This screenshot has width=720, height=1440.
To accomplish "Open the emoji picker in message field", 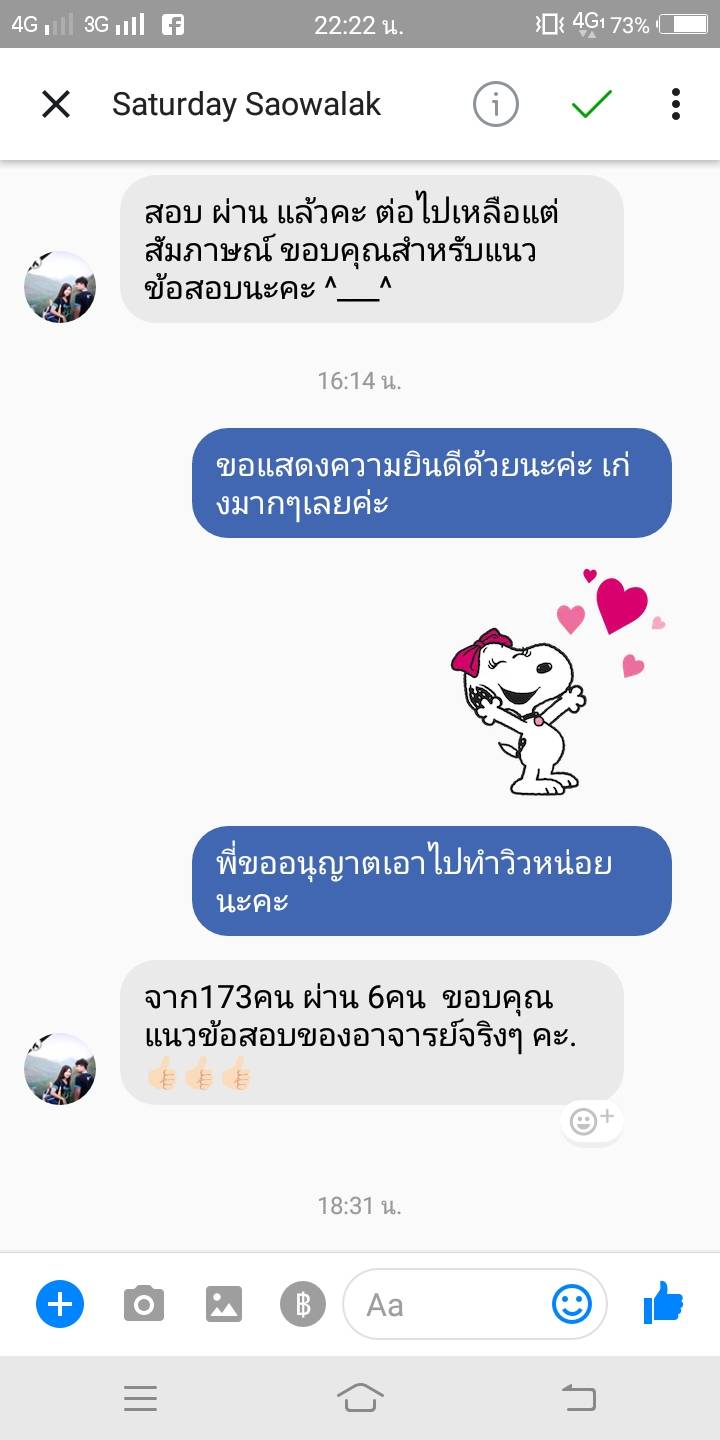I will click(572, 1304).
